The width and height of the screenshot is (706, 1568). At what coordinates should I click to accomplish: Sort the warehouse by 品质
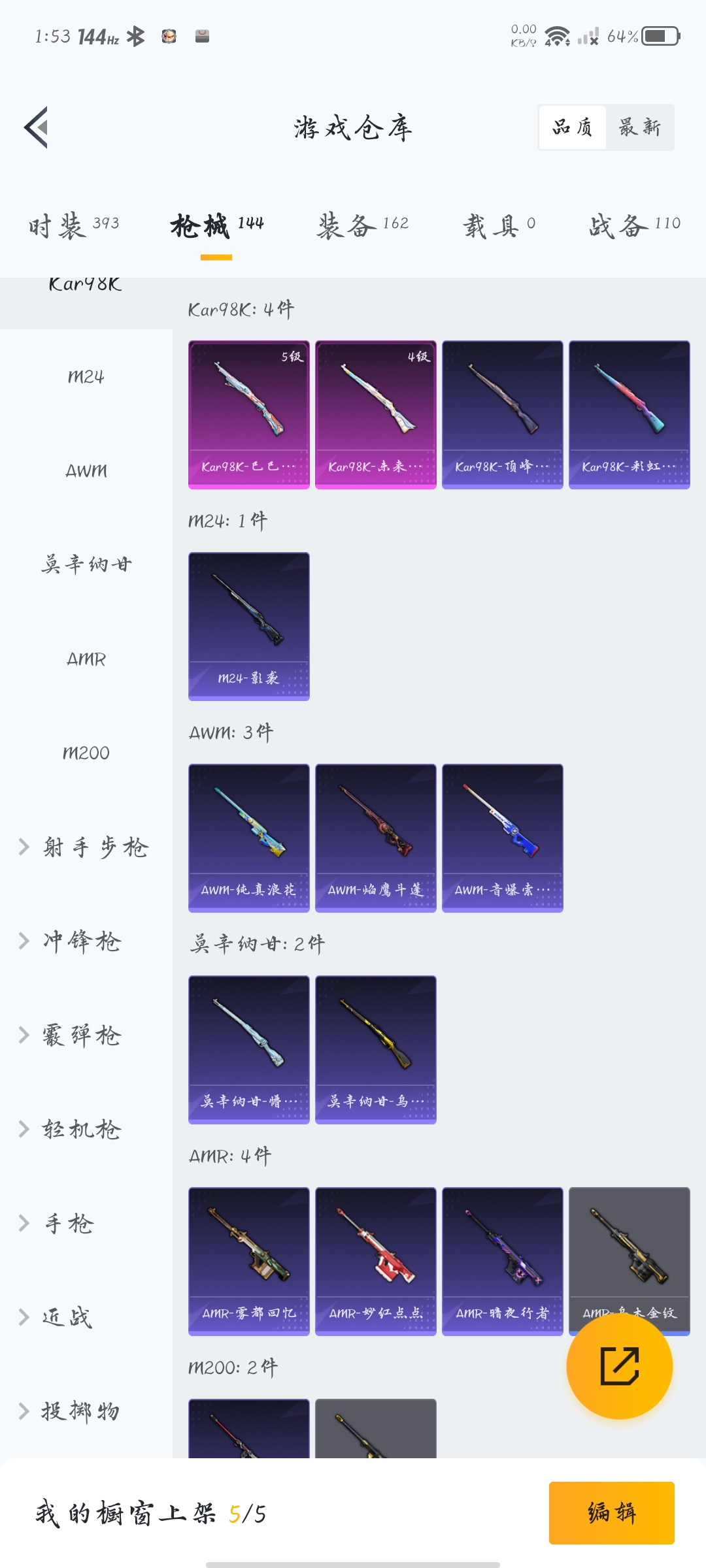tap(573, 127)
